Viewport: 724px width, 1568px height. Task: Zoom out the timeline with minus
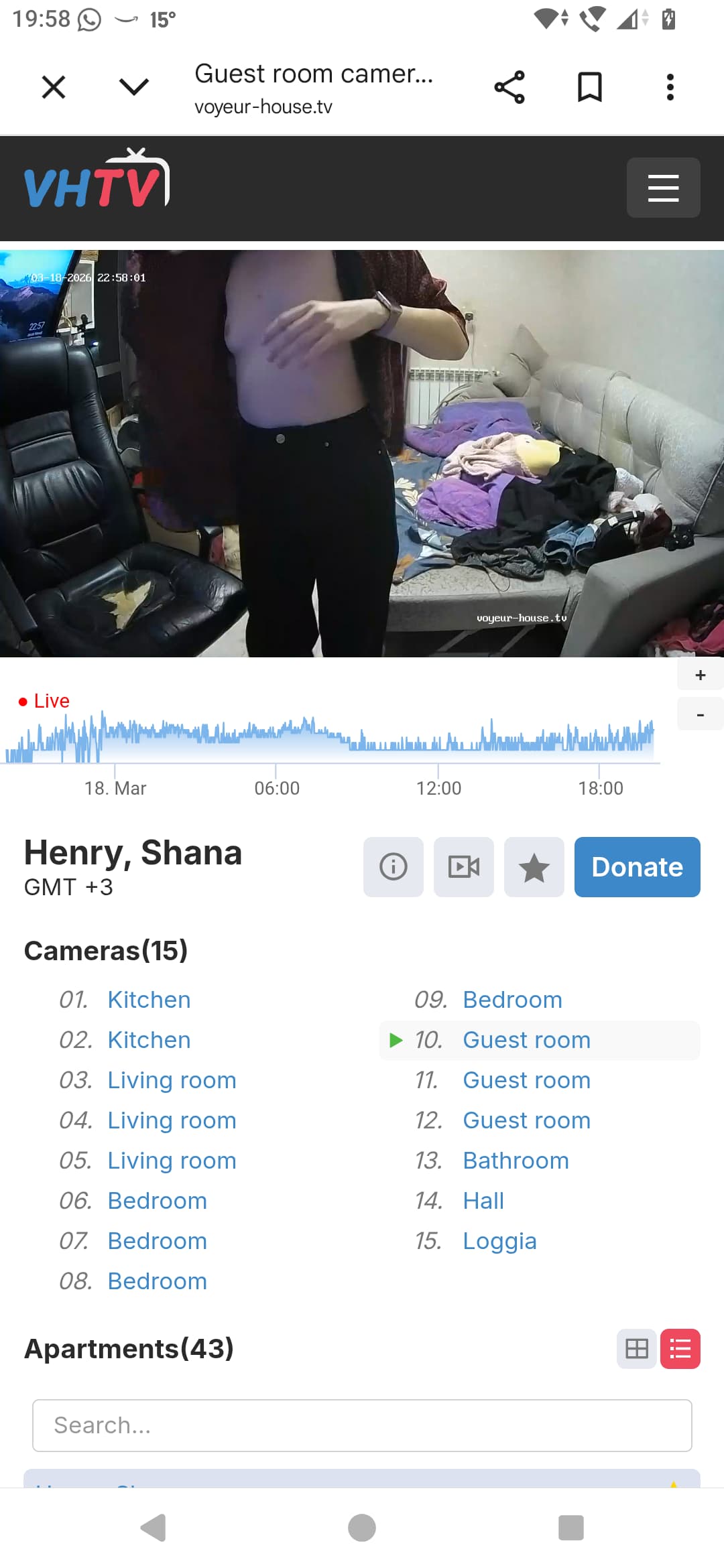click(x=700, y=714)
